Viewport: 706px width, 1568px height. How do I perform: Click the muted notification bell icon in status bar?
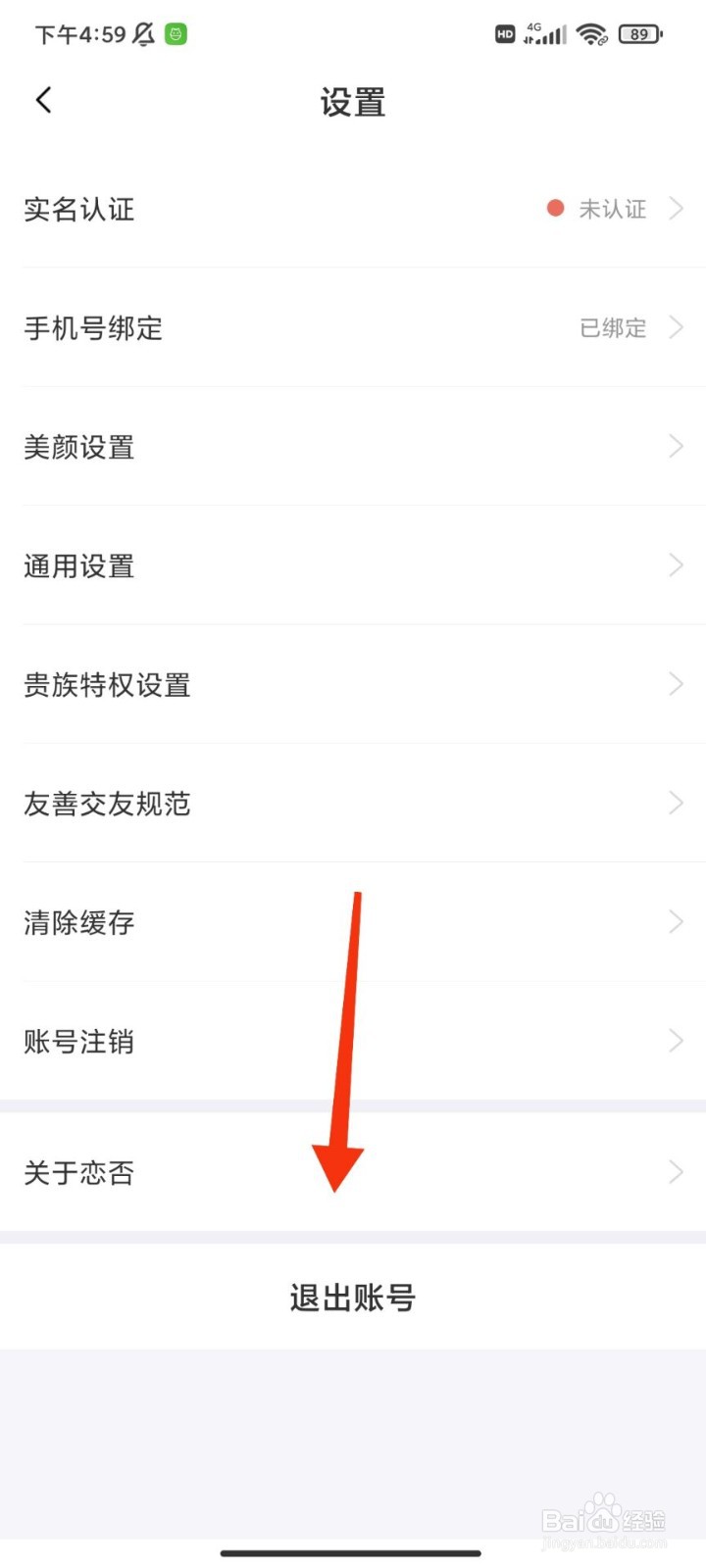(x=140, y=32)
